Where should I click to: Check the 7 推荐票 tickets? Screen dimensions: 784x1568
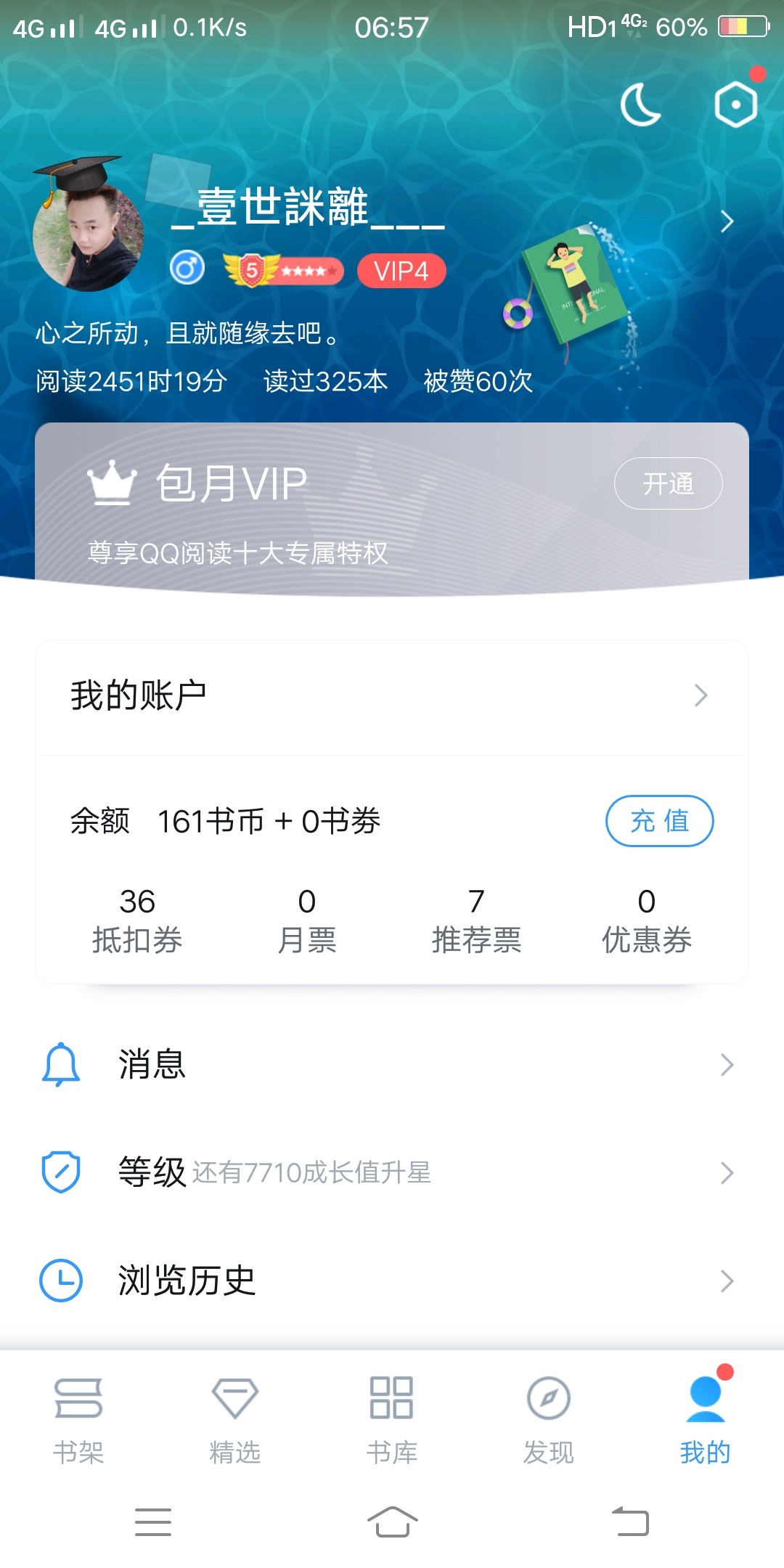tap(476, 920)
